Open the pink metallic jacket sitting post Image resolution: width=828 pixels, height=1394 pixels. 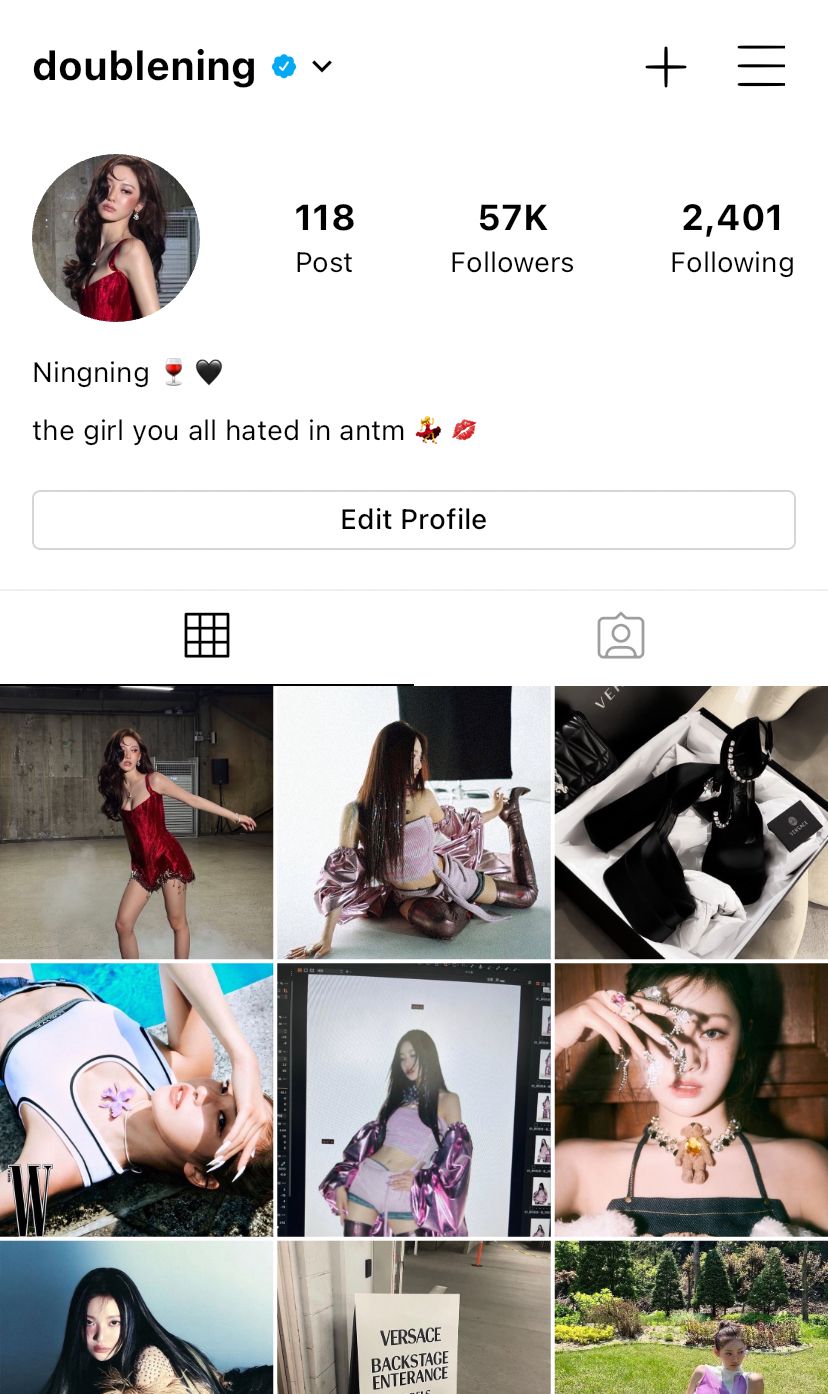[413, 822]
